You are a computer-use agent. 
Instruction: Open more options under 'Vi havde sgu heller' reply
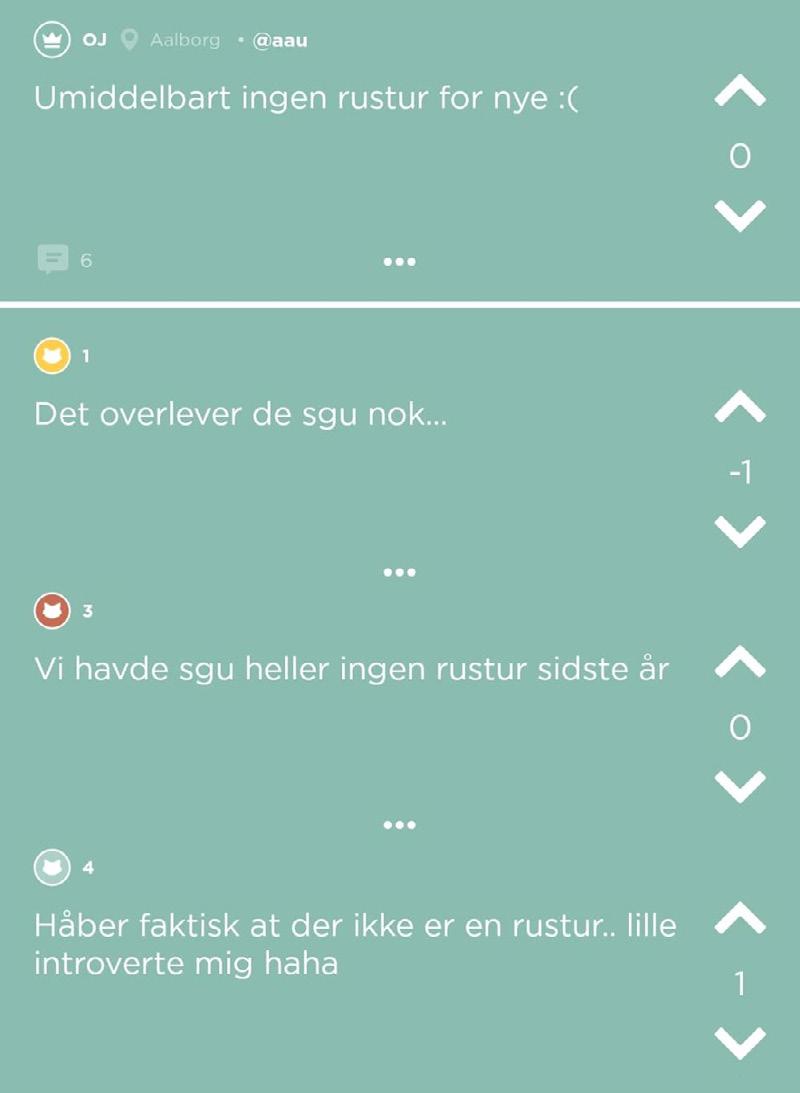click(x=399, y=826)
